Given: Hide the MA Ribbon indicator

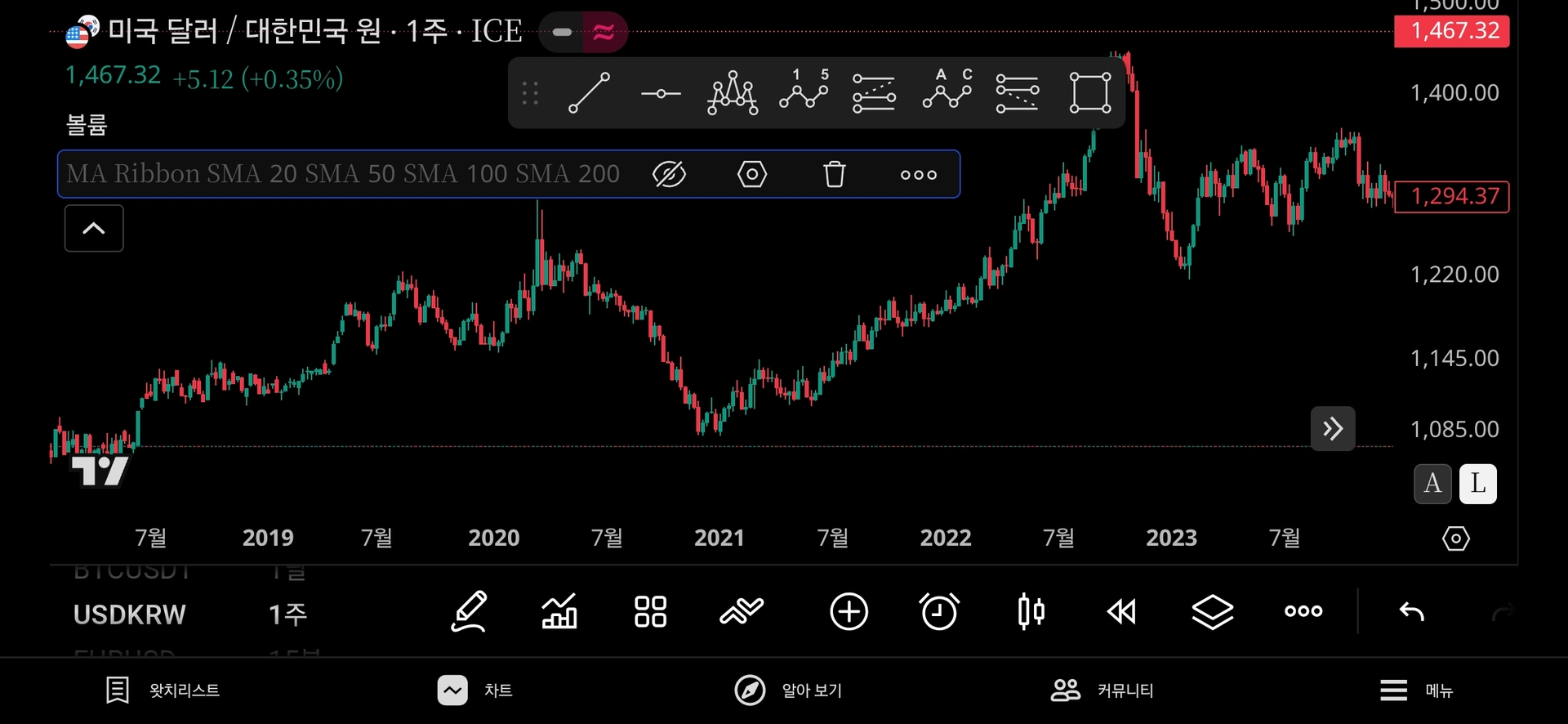Looking at the screenshot, I should point(669,174).
